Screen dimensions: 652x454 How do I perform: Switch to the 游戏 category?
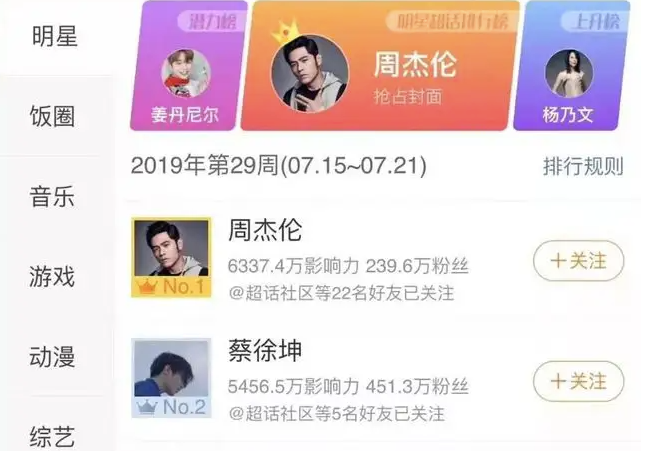pyautogui.click(x=54, y=276)
